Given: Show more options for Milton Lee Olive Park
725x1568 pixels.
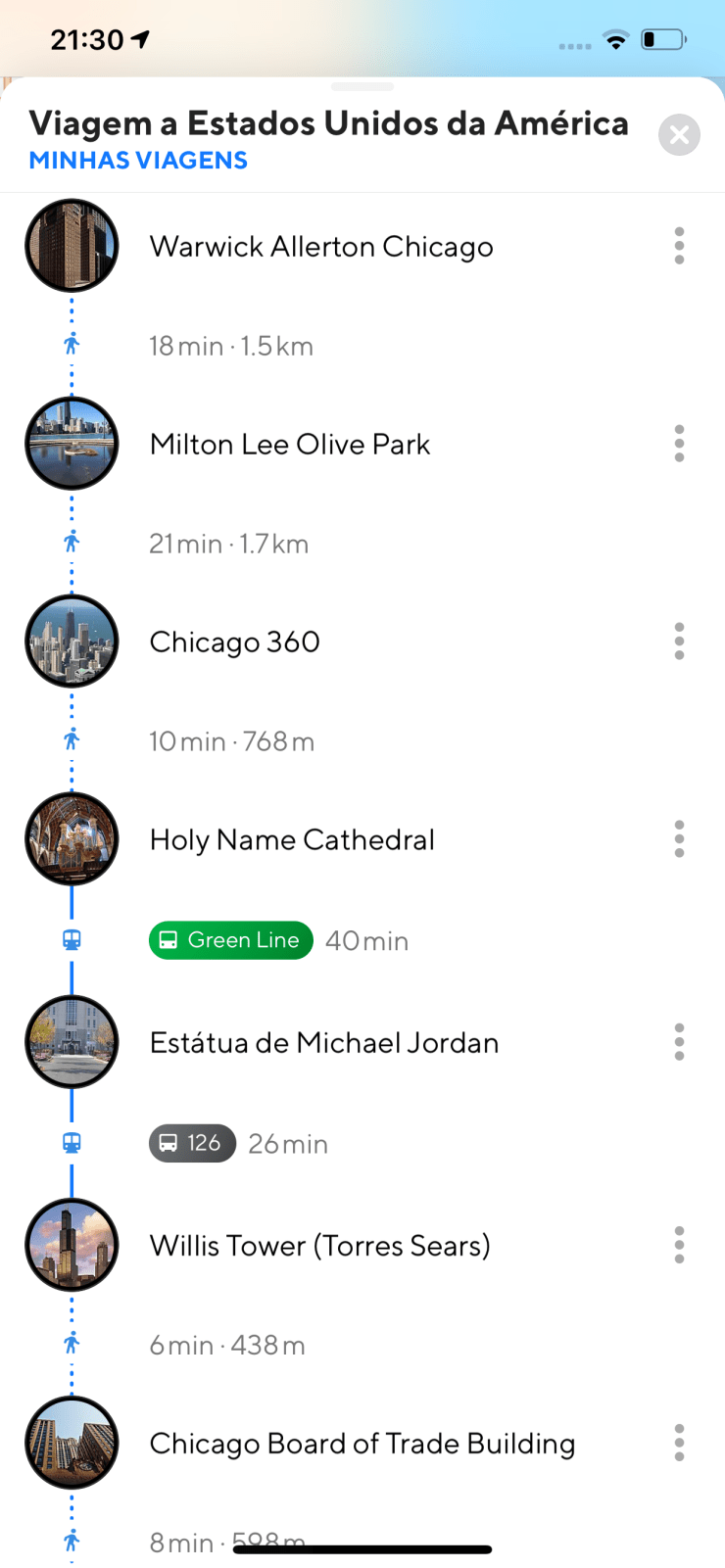Looking at the screenshot, I should tap(679, 444).
